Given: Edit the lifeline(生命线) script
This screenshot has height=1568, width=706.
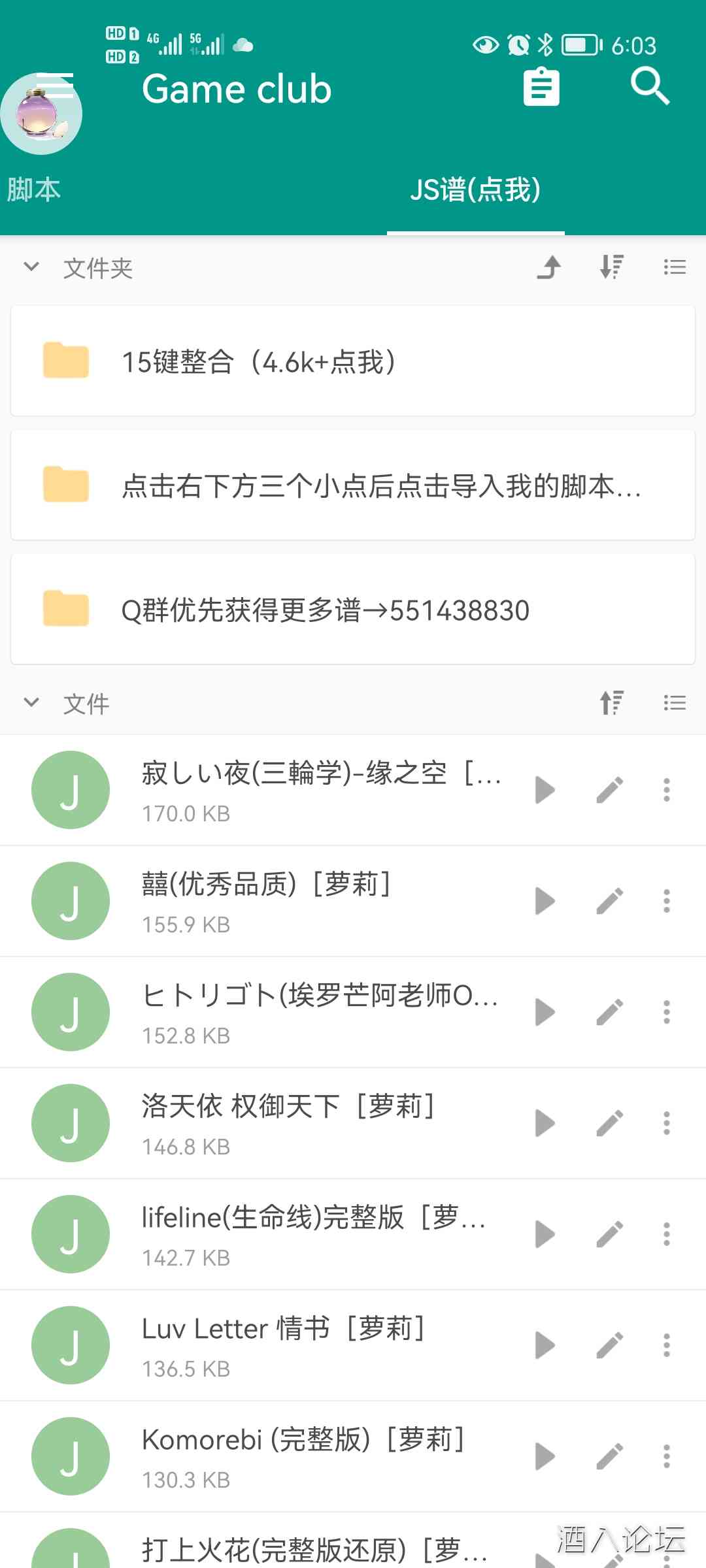Looking at the screenshot, I should point(609,1234).
